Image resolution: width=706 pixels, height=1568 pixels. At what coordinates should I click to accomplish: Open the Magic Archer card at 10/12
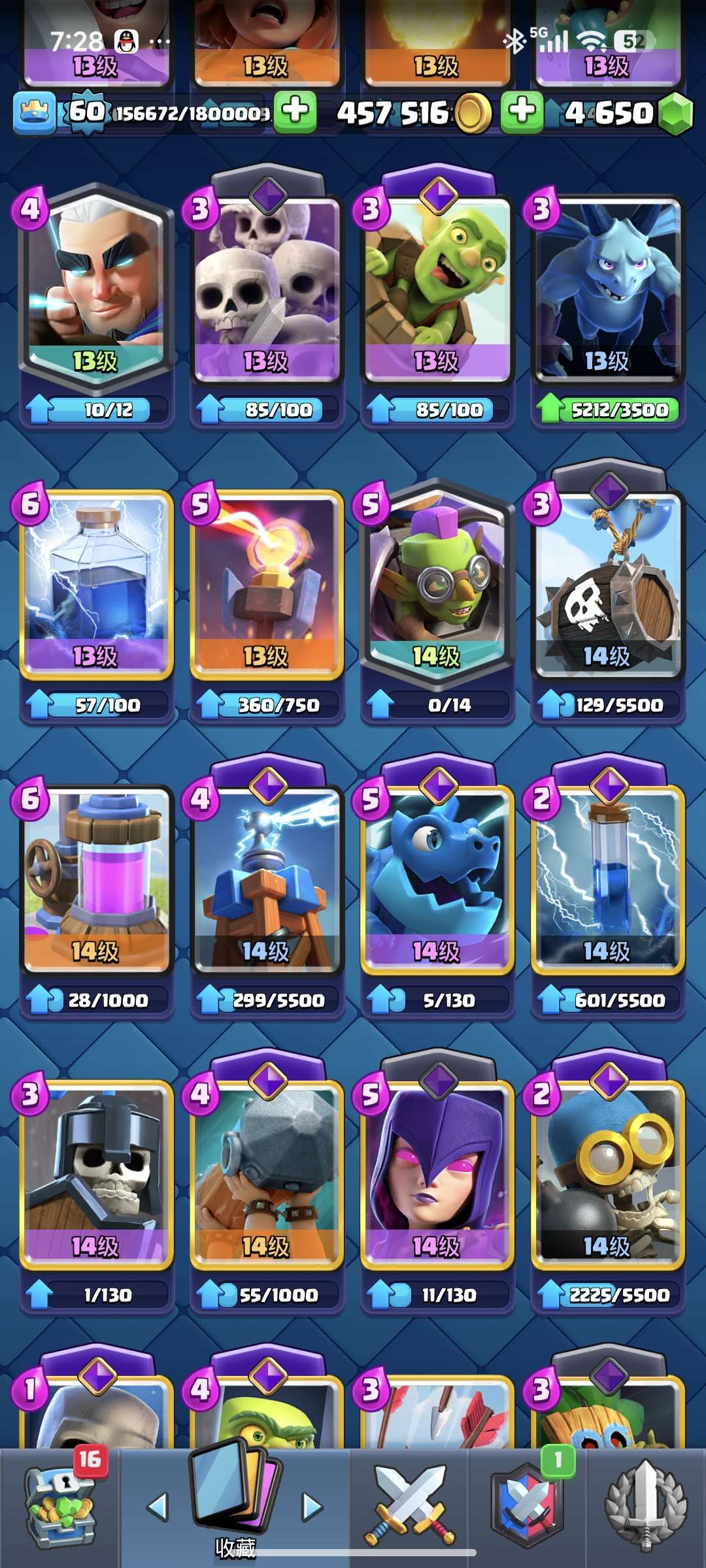click(97, 287)
